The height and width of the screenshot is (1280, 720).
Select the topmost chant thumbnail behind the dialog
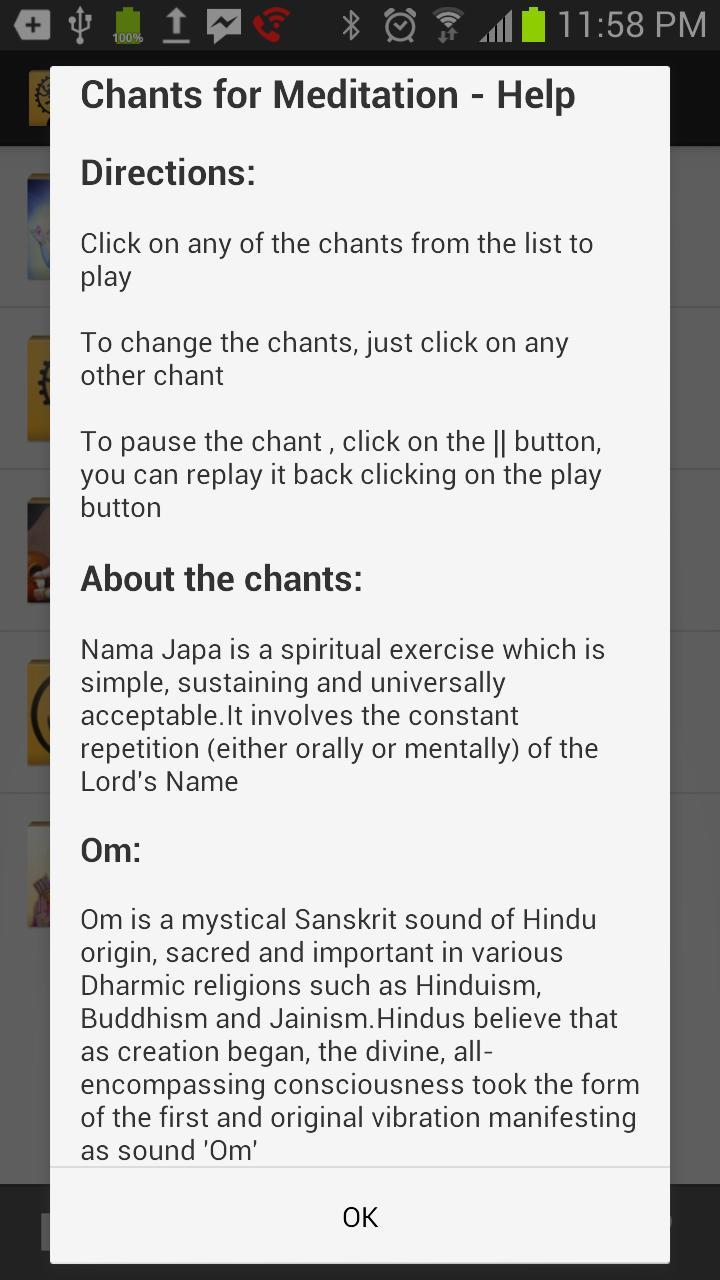pos(40,227)
